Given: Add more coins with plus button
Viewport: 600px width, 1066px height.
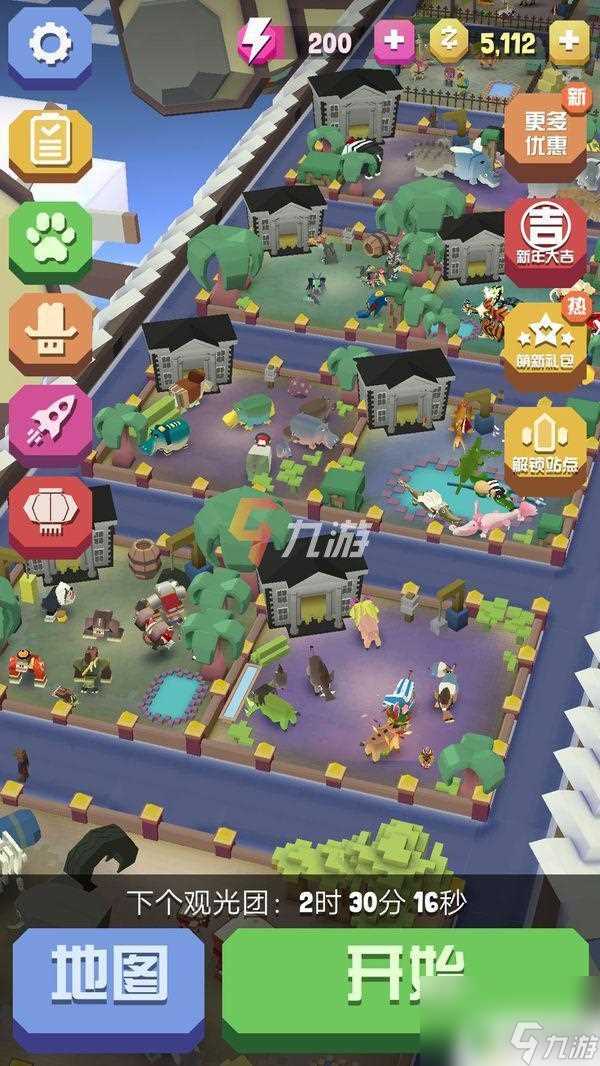Looking at the screenshot, I should point(568,42).
